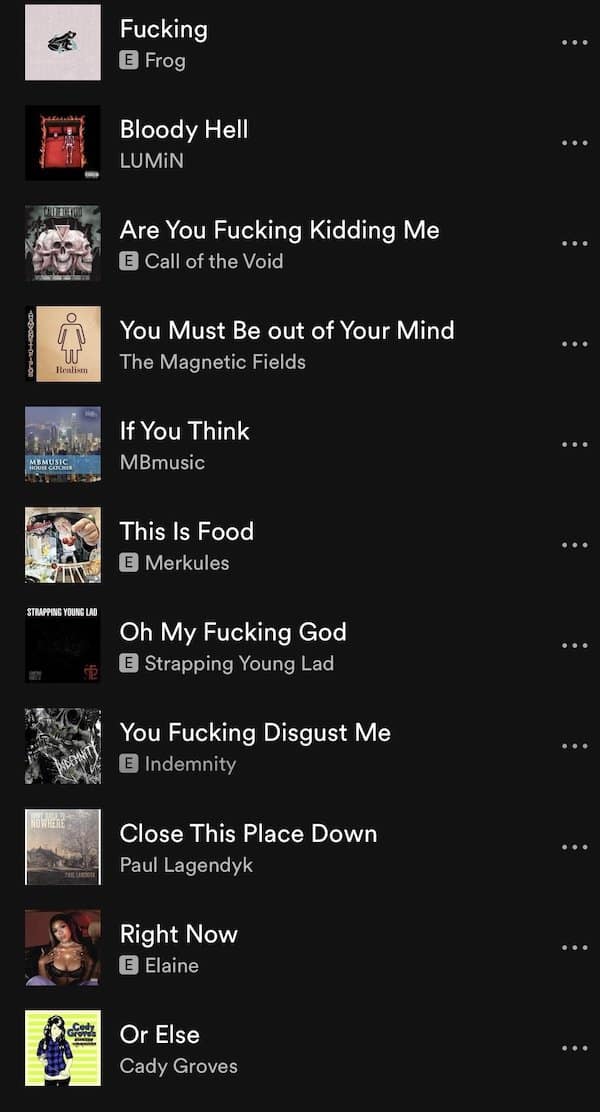Viewport: 600px width, 1112px height.
Task: Play Oh My Fucking God track
Action: (233, 632)
